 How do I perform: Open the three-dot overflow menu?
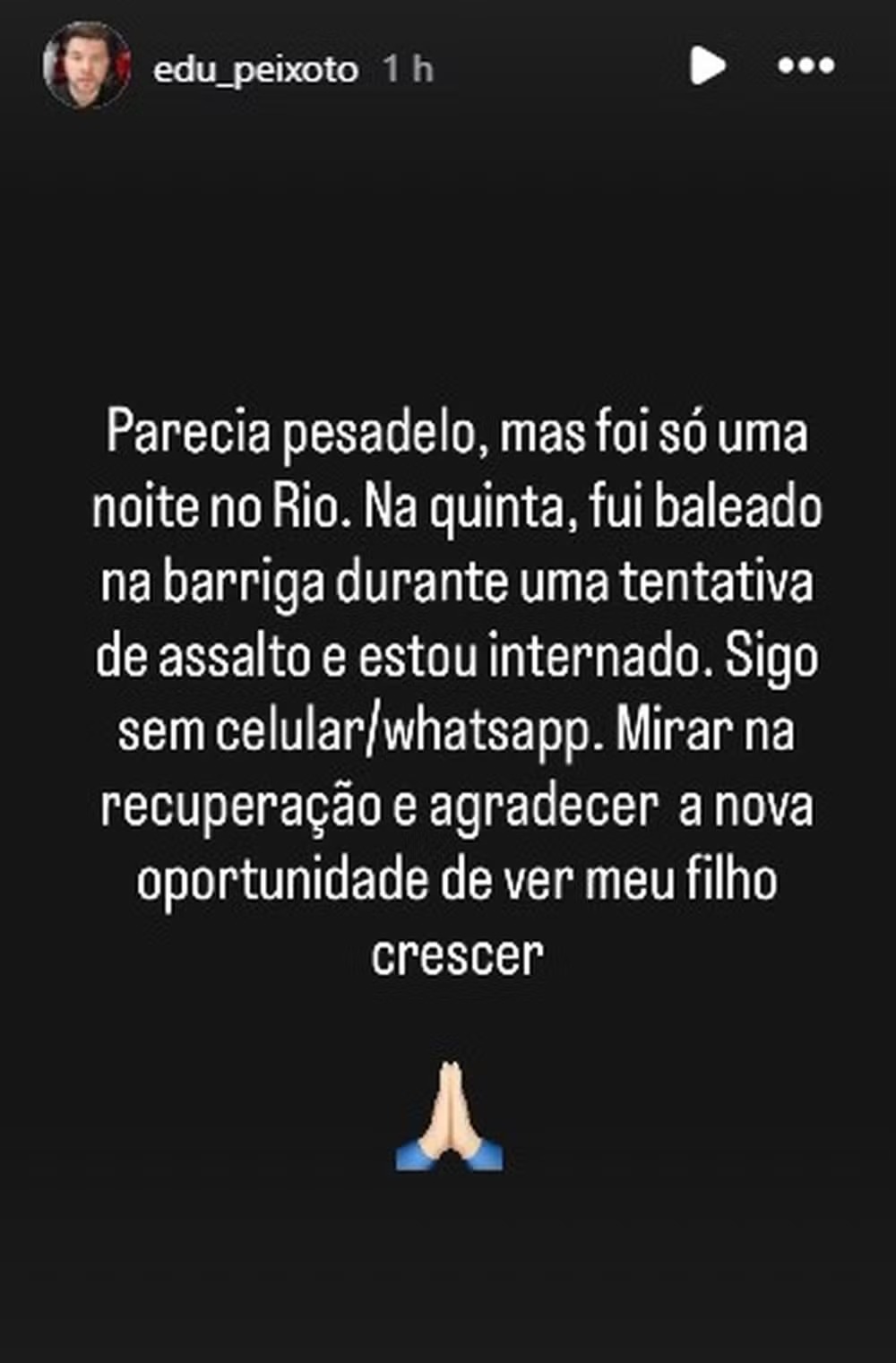[x=806, y=65]
